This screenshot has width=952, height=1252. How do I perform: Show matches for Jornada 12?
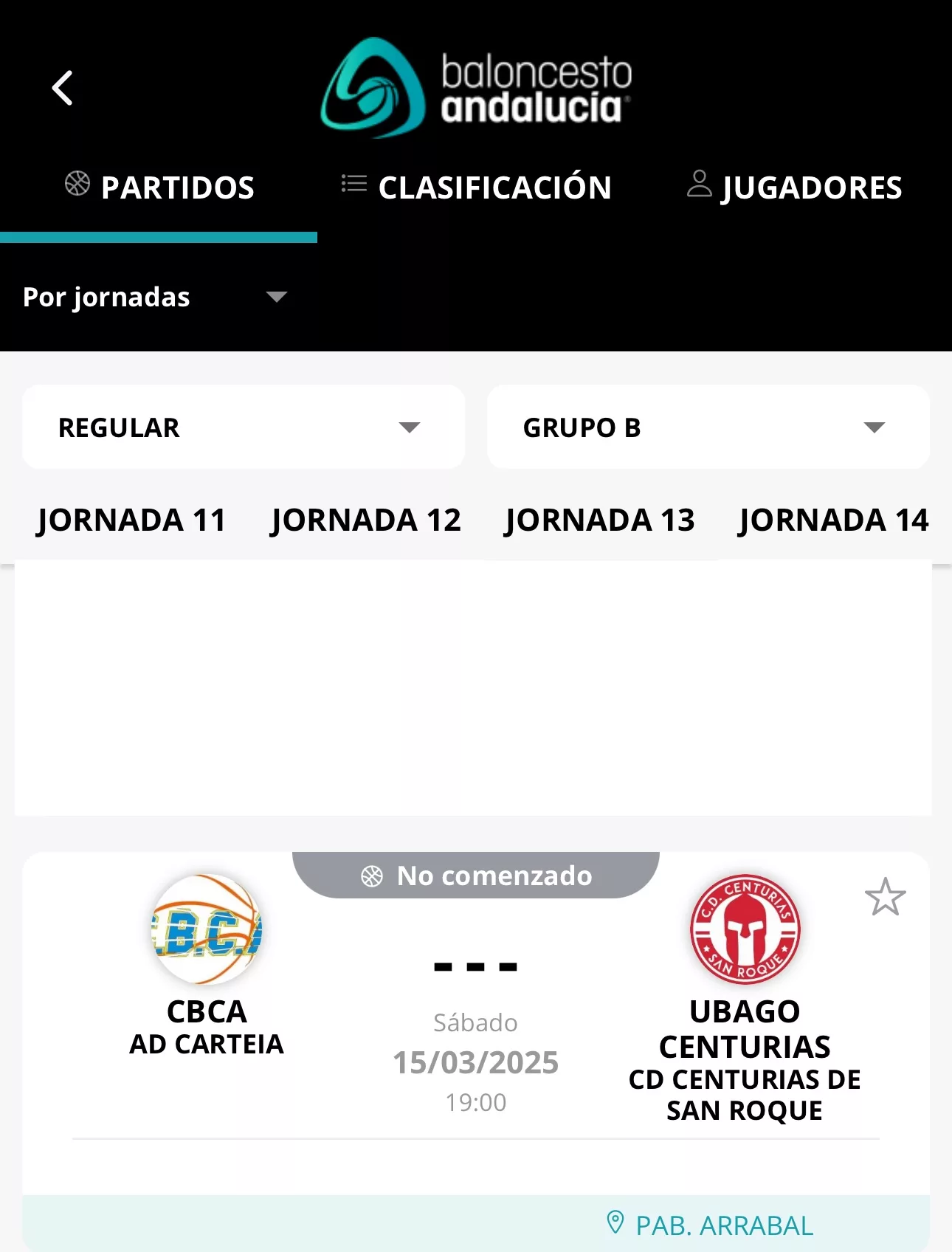click(366, 520)
